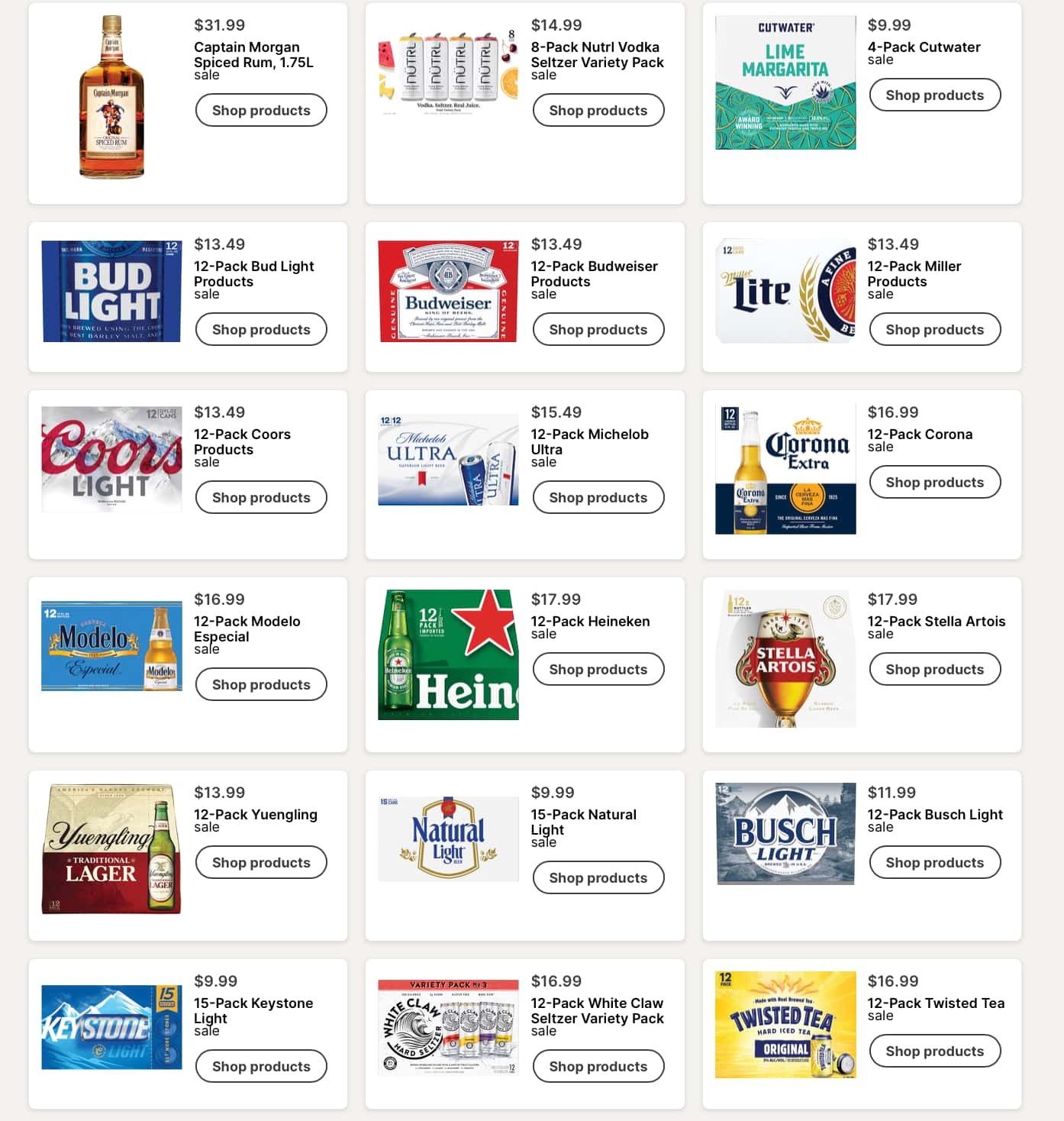Shop products for 12-Pack Heineken
This screenshot has height=1121, width=1064.
tap(598, 669)
